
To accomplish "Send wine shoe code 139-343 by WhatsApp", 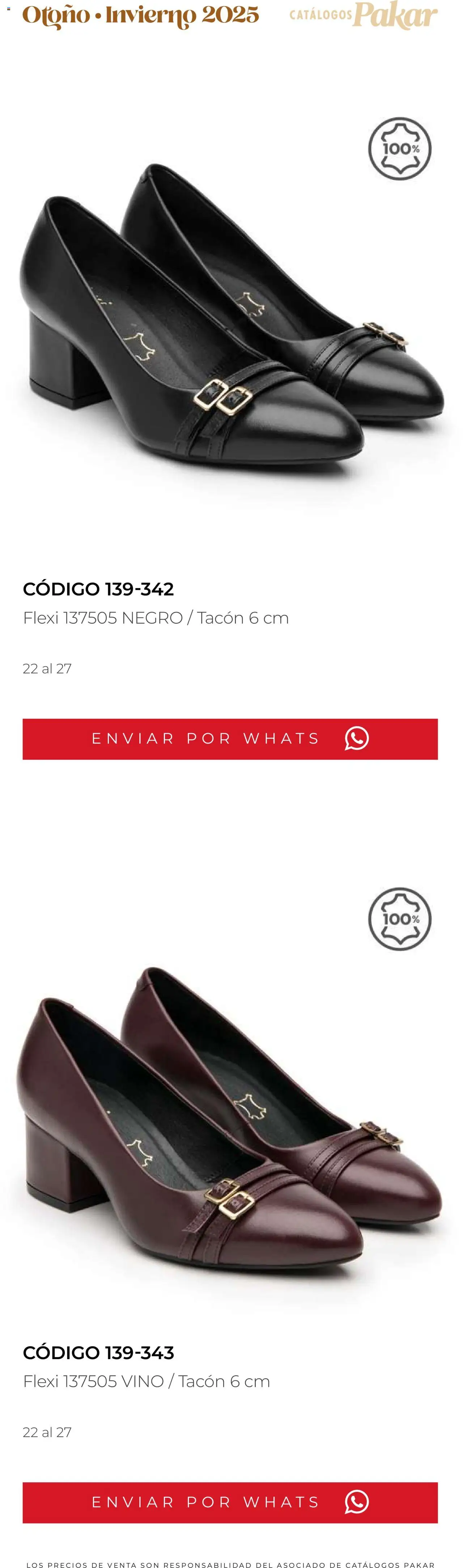I will tap(230, 1502).
